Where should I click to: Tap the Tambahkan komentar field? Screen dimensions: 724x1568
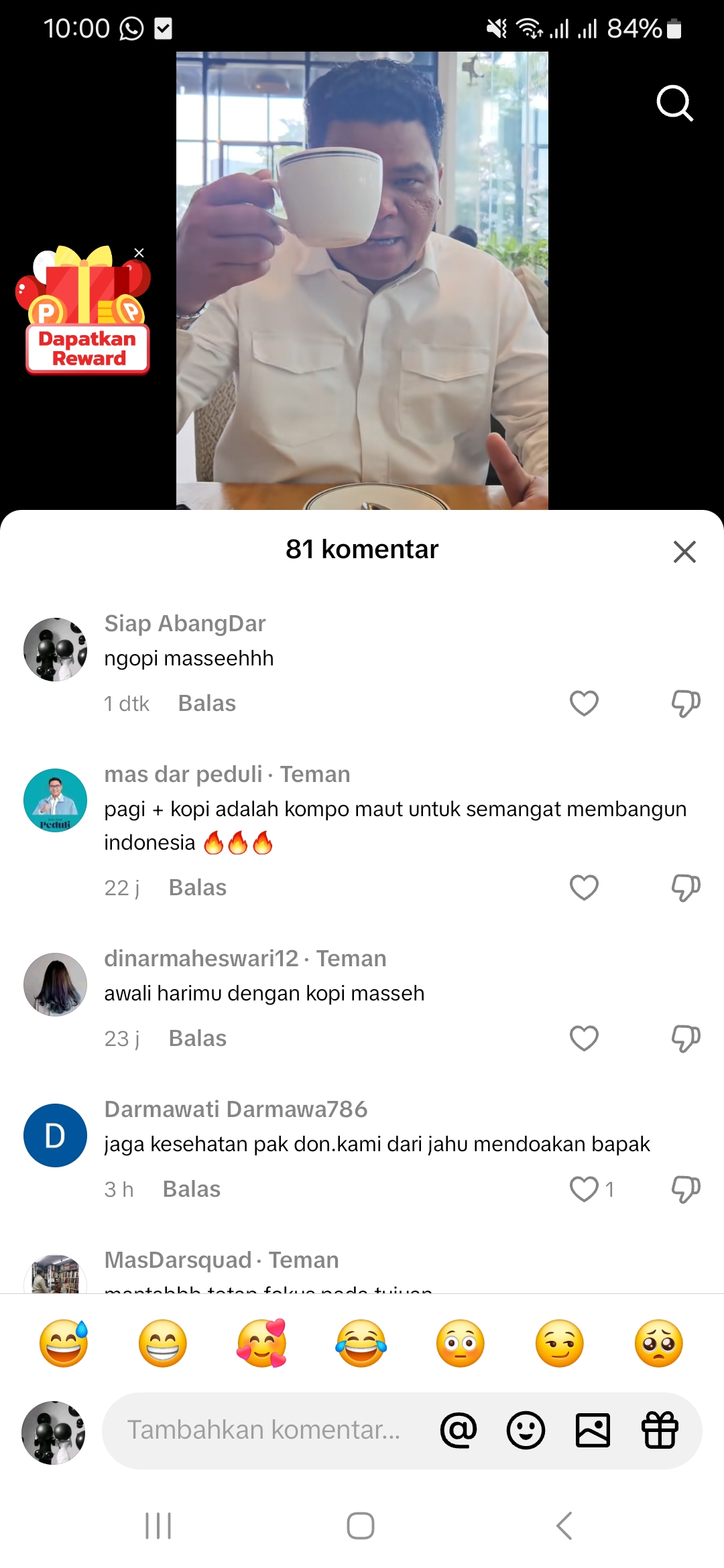coord(265,1430)
